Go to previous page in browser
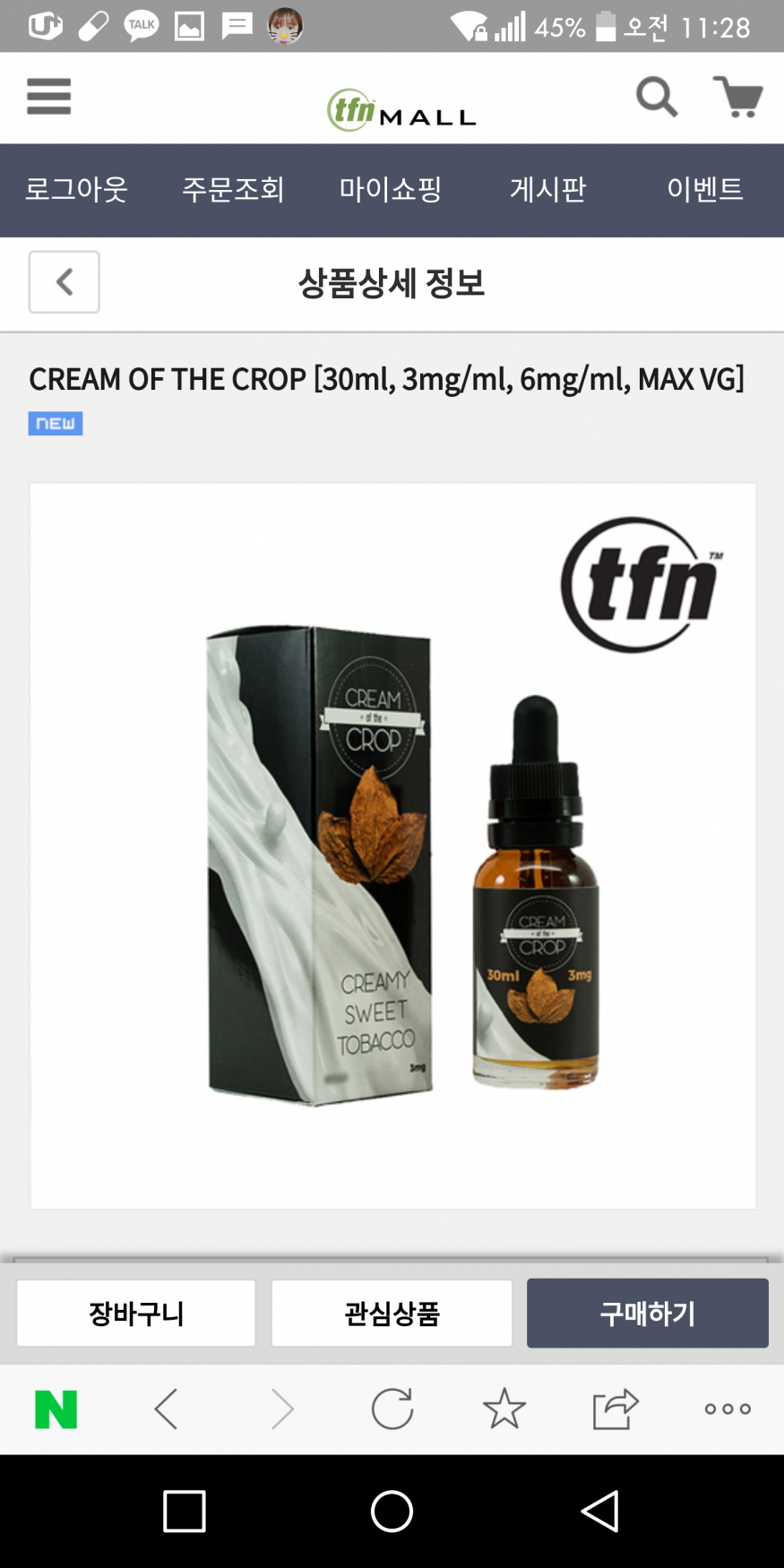Viewport: 784px width, 1568px height. pos(167,1409)
